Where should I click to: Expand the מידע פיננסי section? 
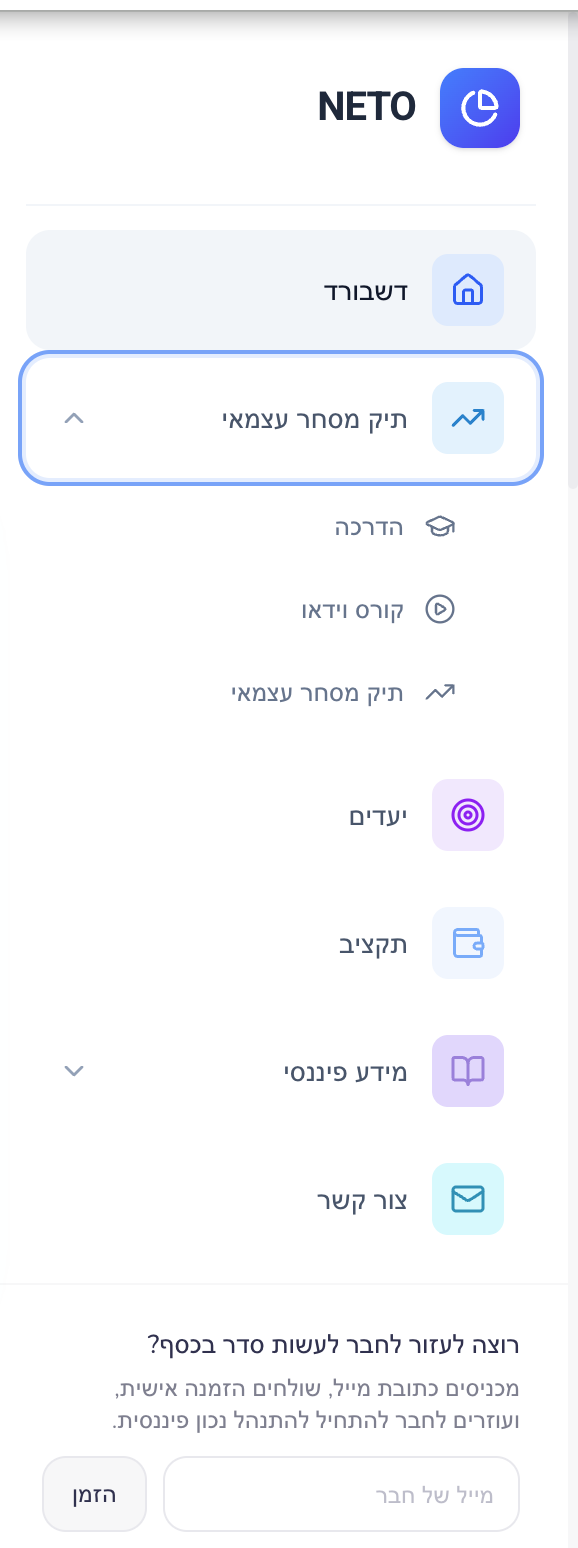[281, 1071]
